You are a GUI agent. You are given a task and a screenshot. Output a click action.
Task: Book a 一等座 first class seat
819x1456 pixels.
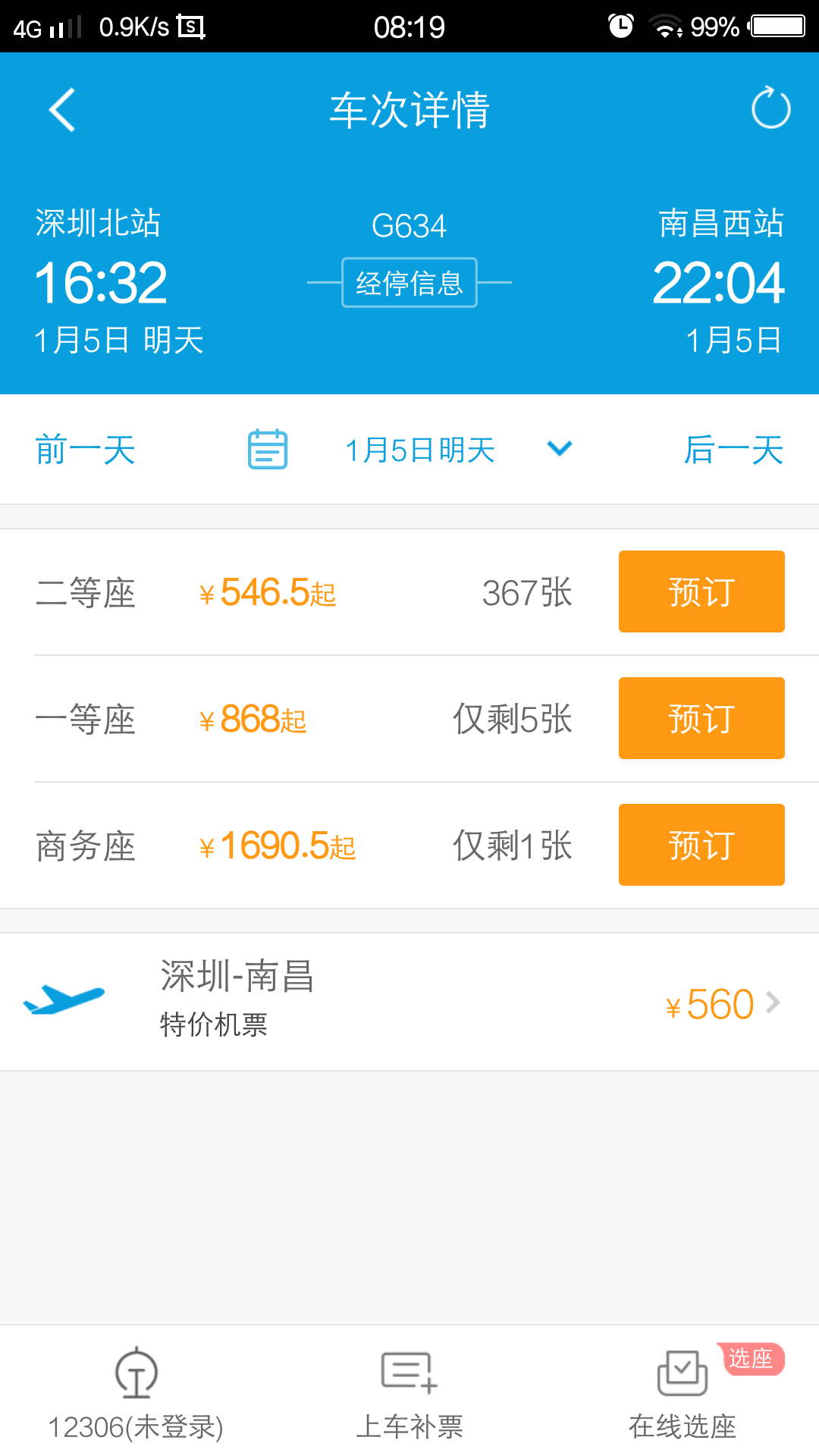click(x=701, y=718)
